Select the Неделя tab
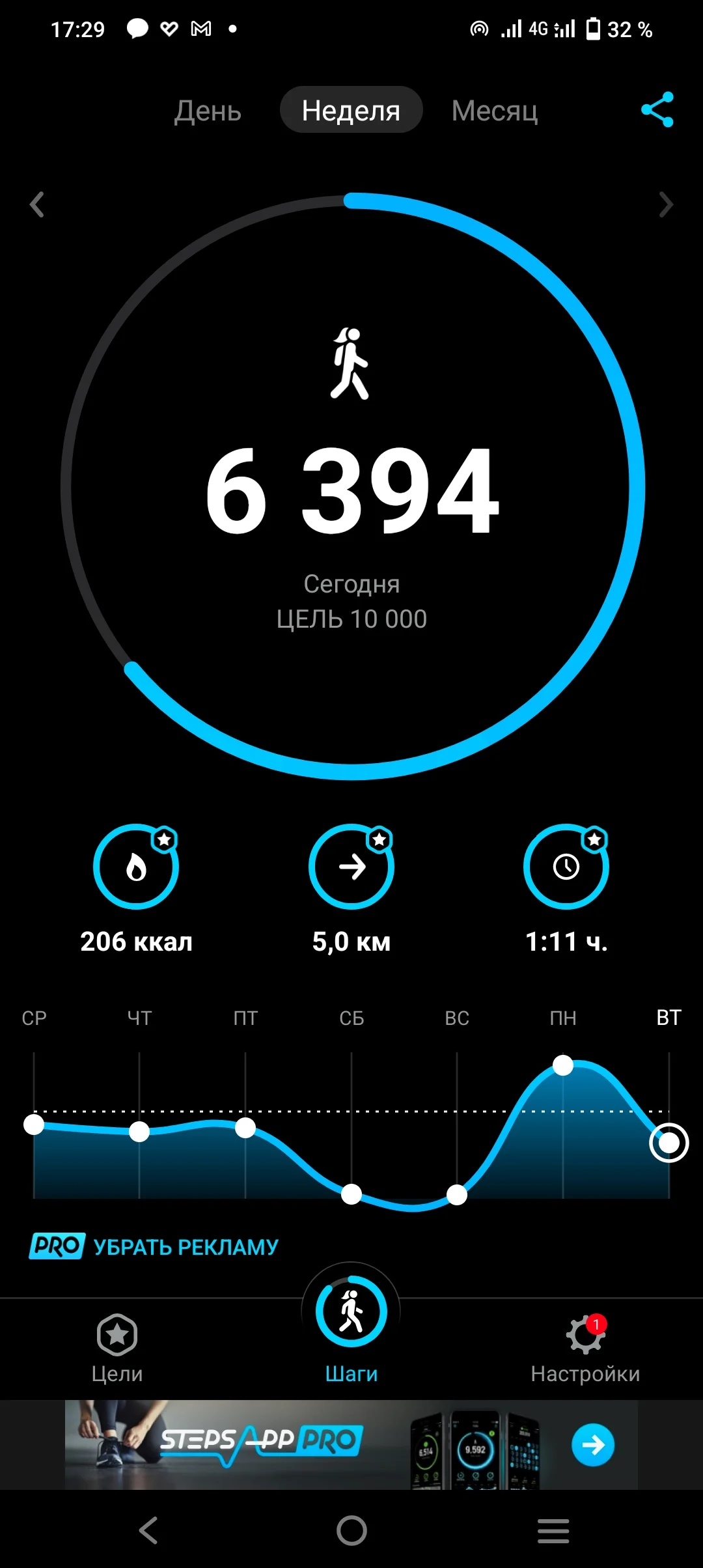703x1568 pixels. click(351, 111)
